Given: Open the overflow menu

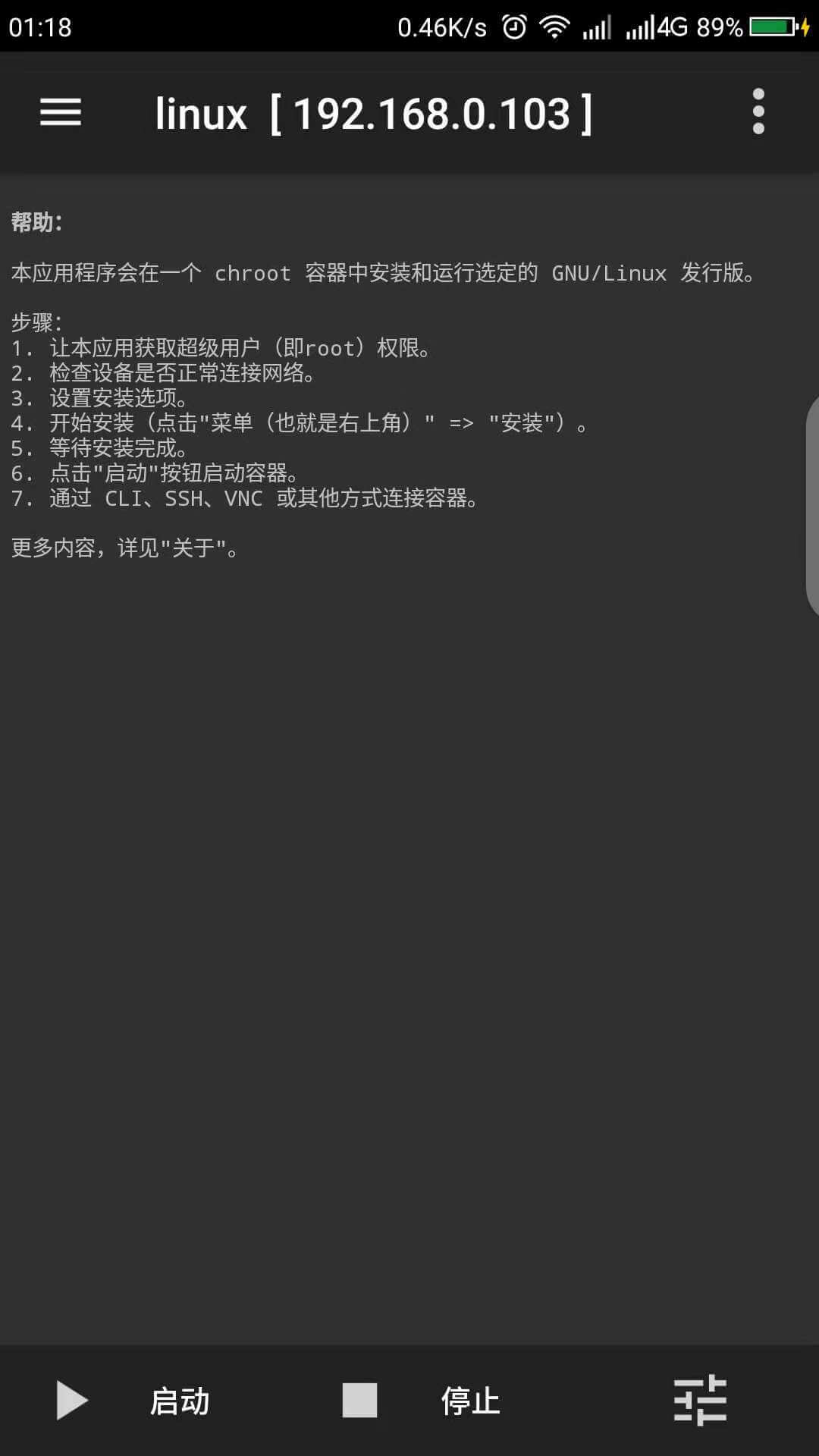Looking at the screenshot, I should tap(758, 112).
